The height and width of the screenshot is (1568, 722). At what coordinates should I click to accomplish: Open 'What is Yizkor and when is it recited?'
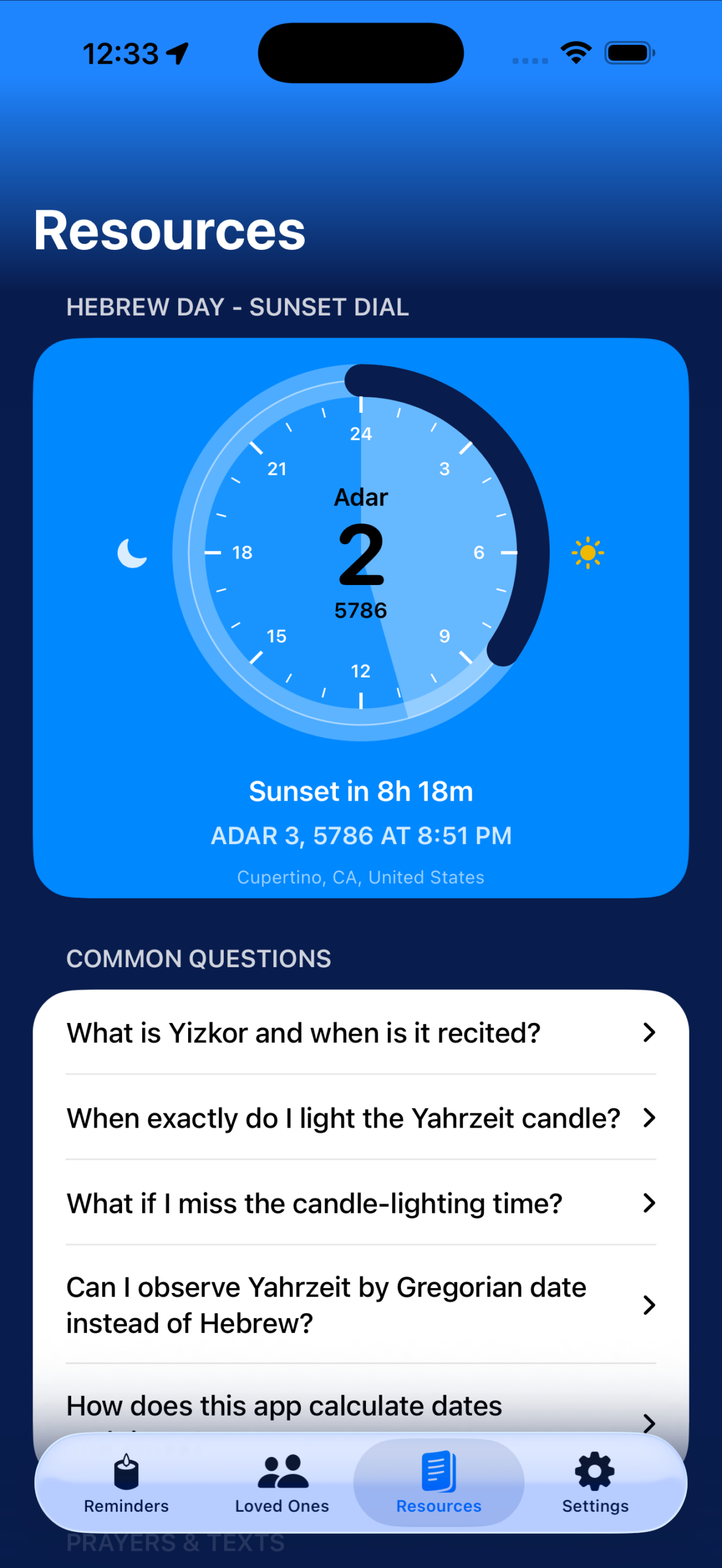coord(360,1033)
